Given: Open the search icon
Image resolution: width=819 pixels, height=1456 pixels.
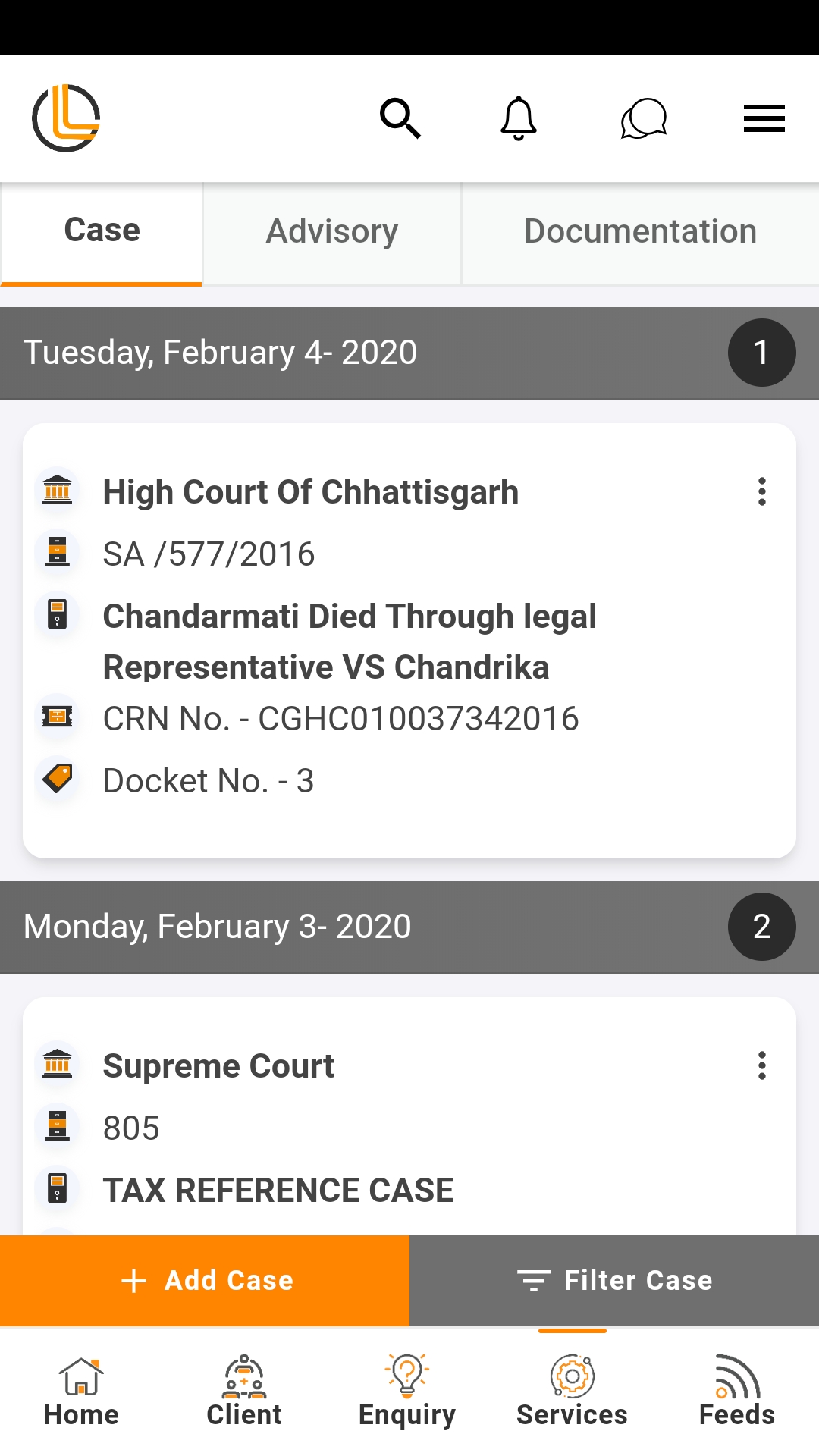Looking at the screenshot, I should [400, 118].
